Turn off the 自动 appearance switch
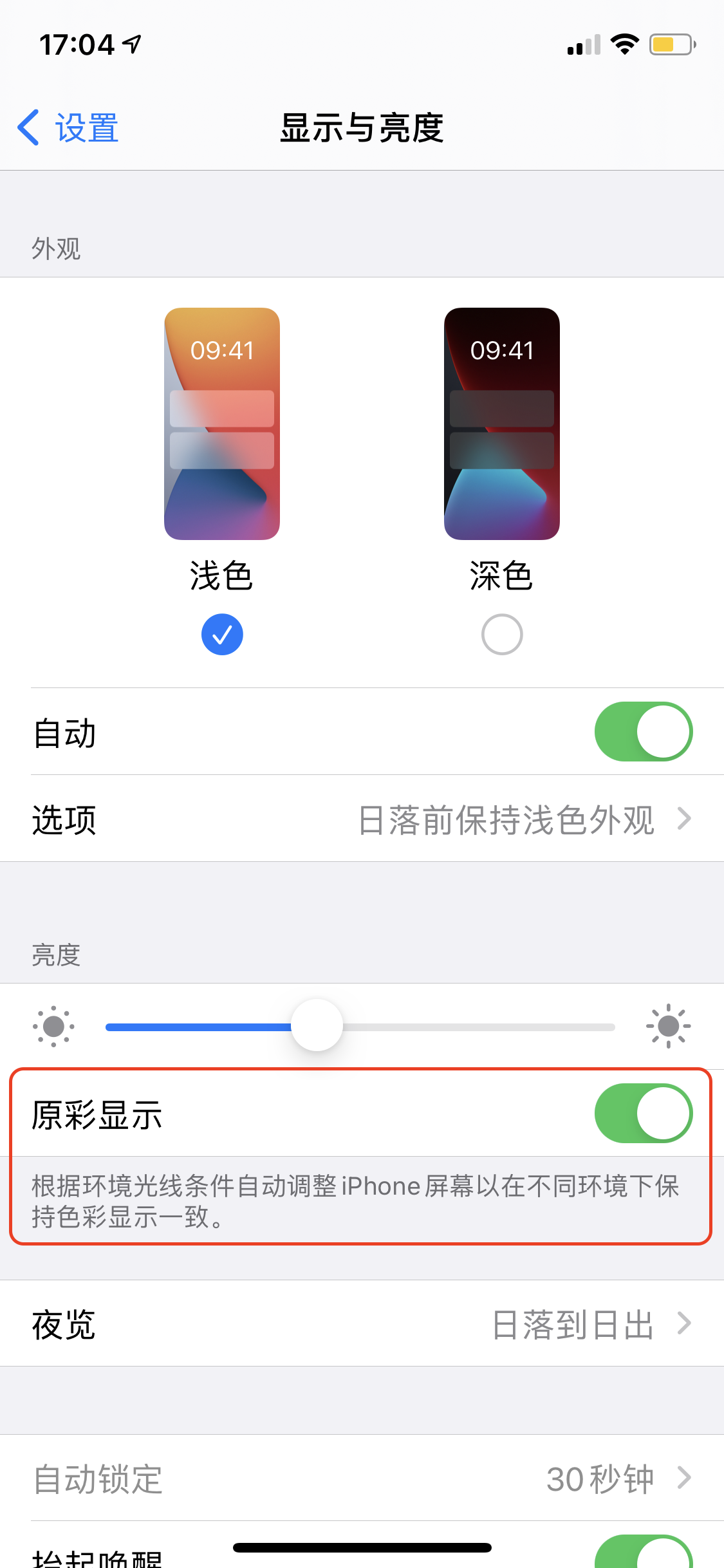The width and height of the screenshot is (724, 1568). [x=643, y=732]
